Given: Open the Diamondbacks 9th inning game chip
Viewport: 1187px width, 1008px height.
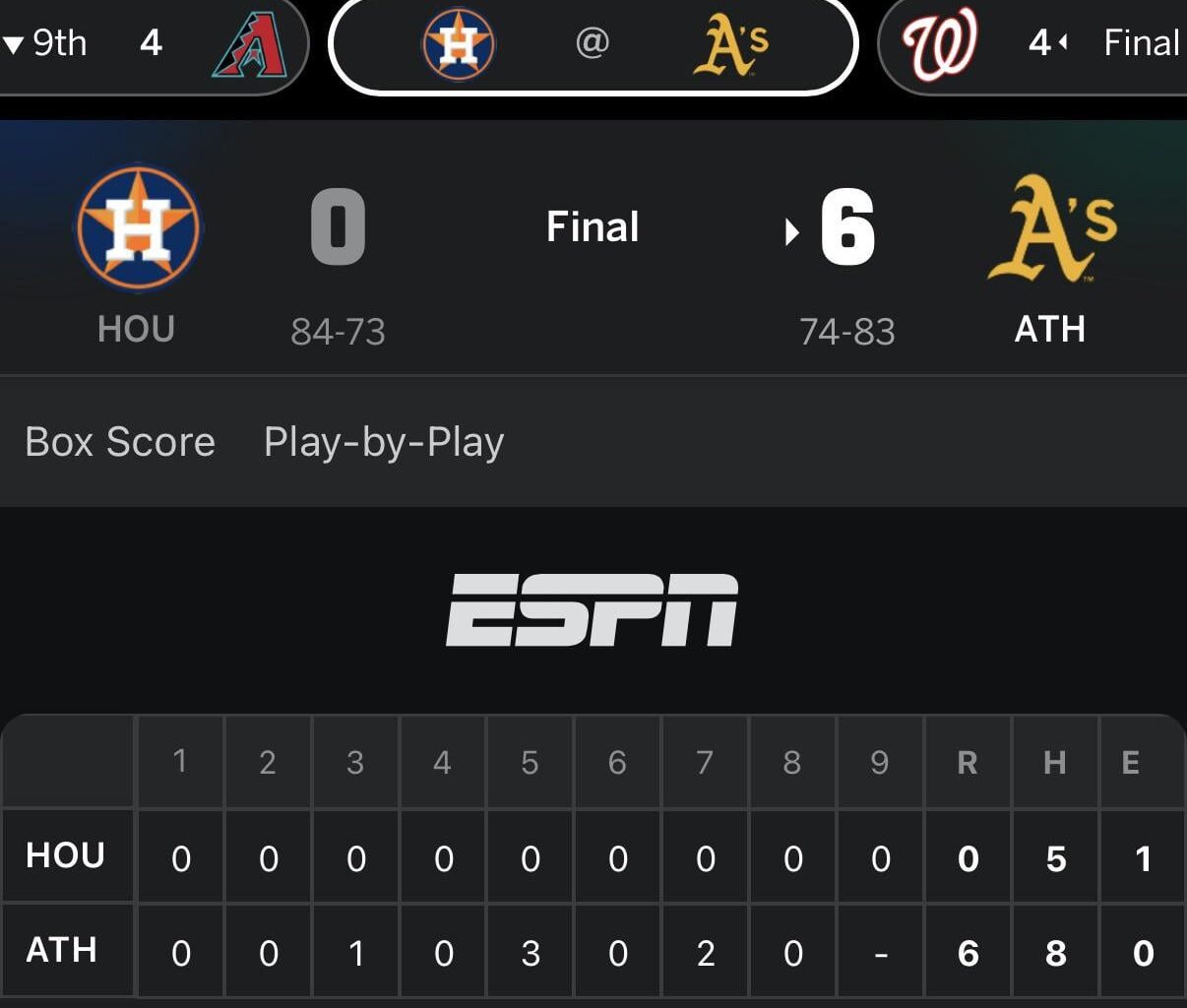Looking at the screenshot, I should (148, 44).
